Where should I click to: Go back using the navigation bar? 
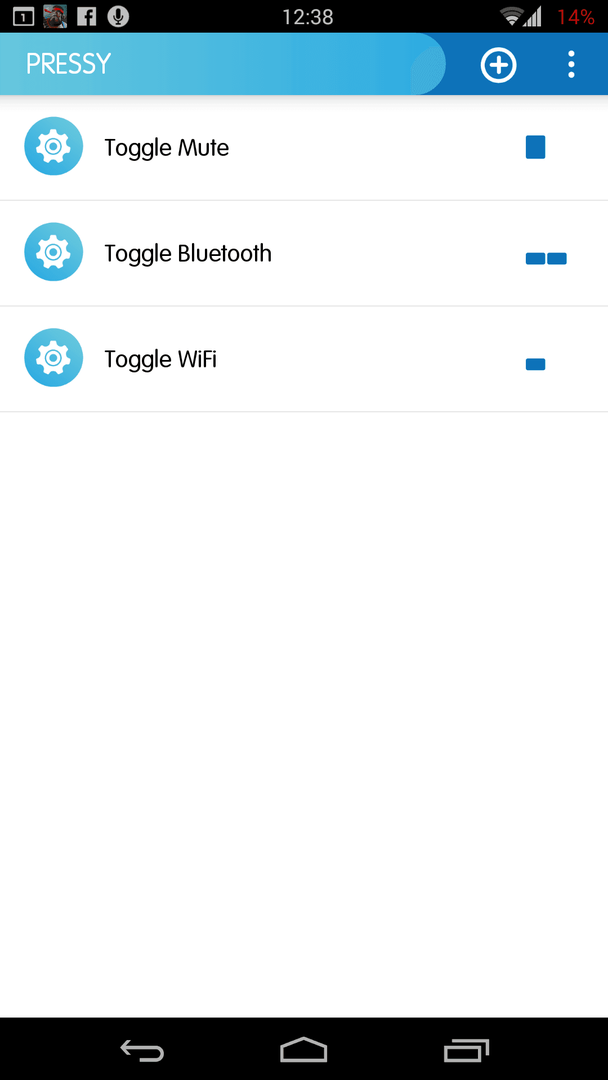(143, 1050)
